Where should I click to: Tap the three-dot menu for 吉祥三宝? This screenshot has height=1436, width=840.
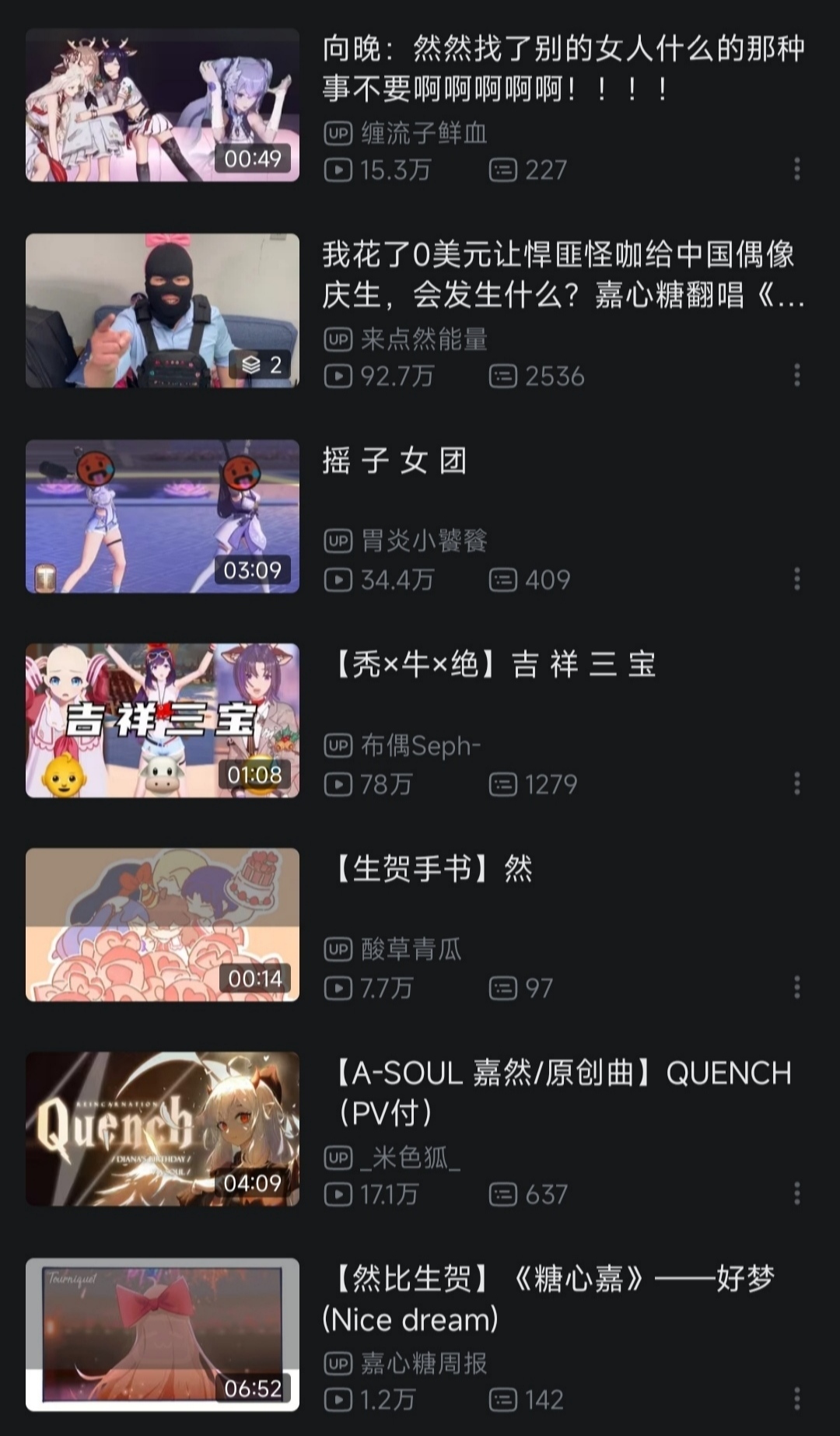point(796,784)
